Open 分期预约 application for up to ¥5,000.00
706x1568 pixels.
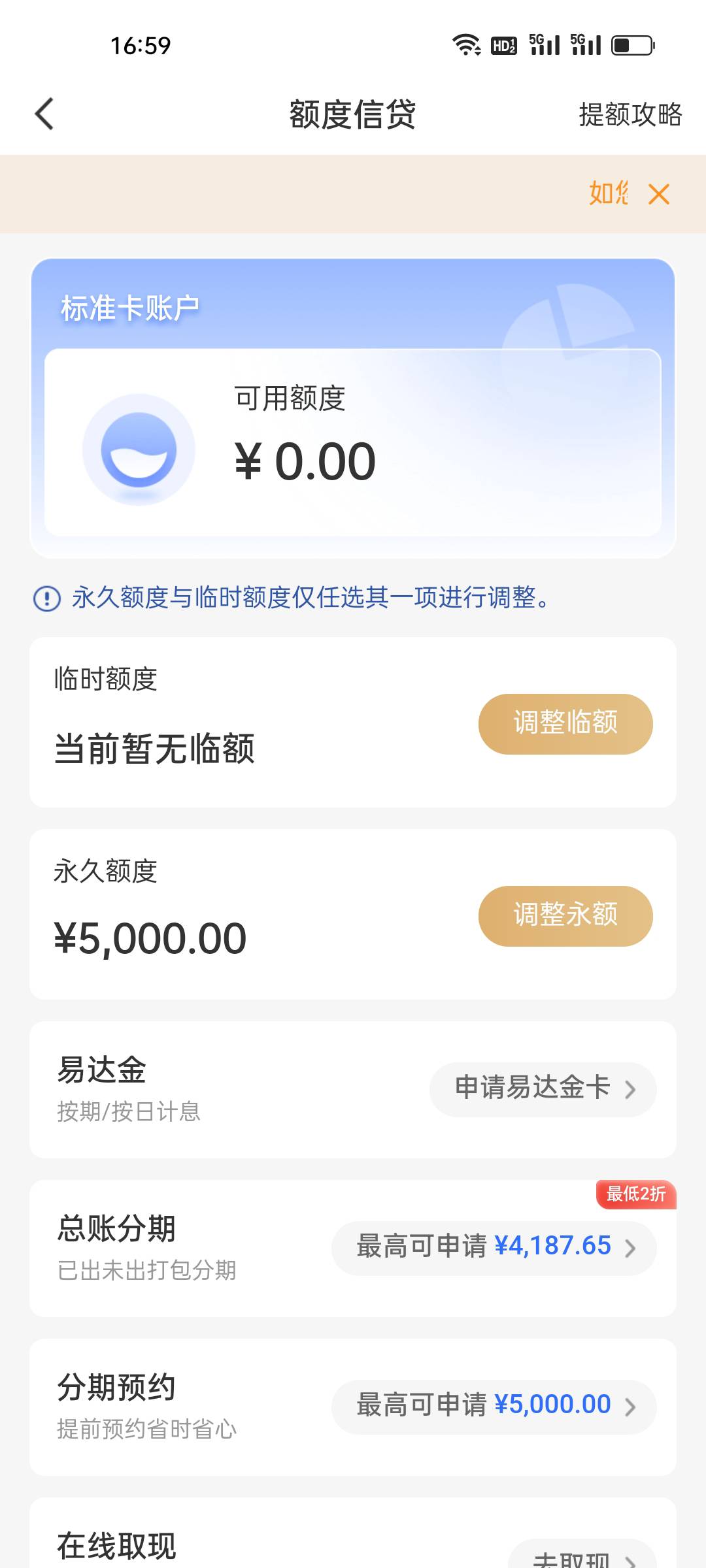[x=494, y=1407]
